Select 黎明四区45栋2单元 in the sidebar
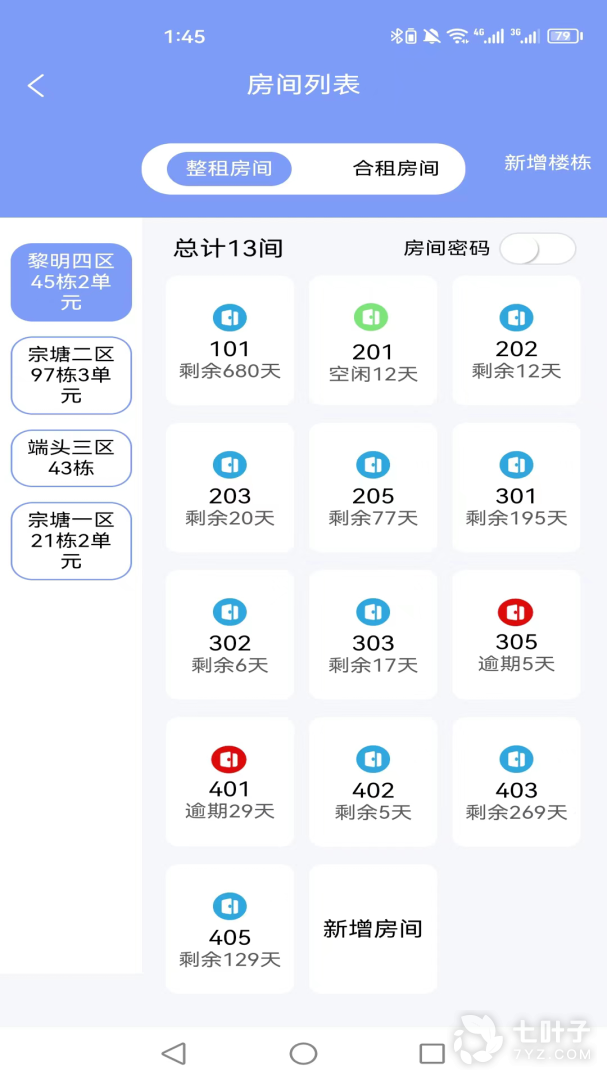This screenshot has height=1080, width=607. pos(71,282)
